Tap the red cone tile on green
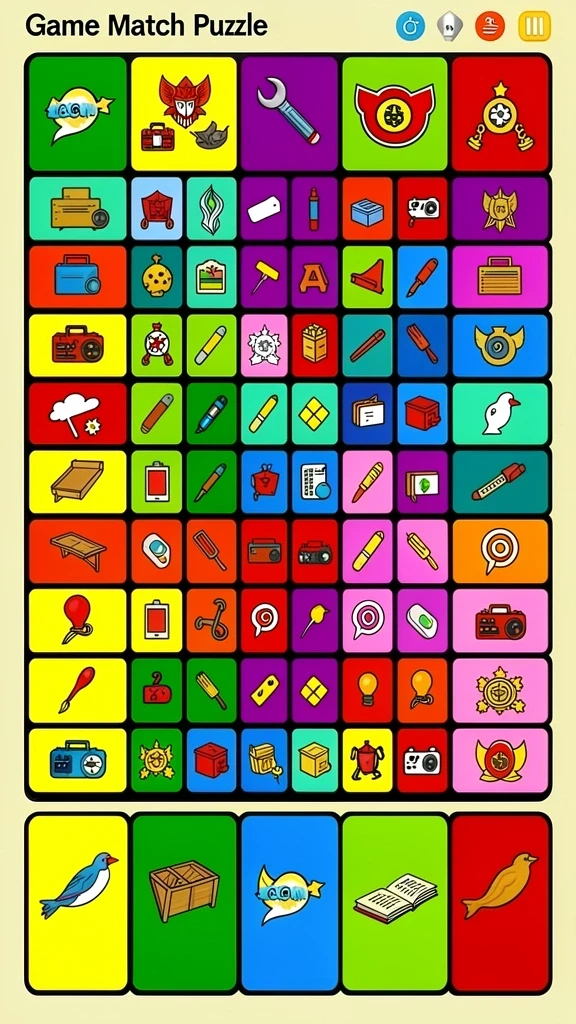Image resolution: width=576 pixels, height=1024 pixels. (x=368, y=276)
